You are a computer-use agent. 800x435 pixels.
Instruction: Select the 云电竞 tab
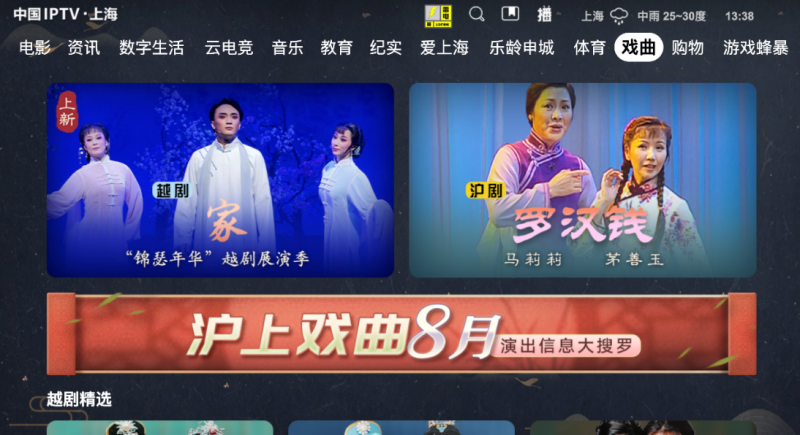point(228,48)
